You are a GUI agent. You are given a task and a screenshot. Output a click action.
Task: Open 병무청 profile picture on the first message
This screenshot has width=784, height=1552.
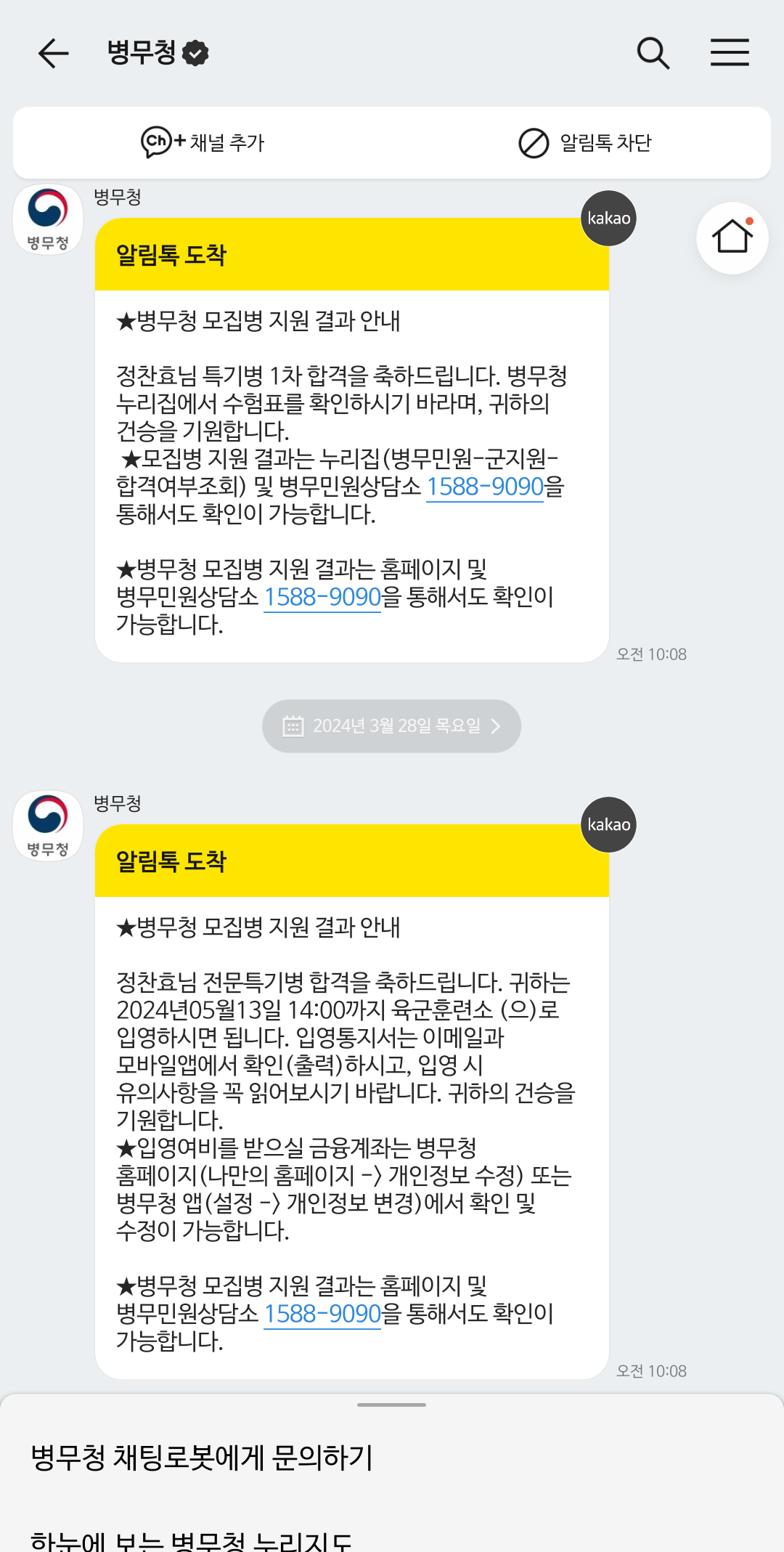tap(48, 219)
